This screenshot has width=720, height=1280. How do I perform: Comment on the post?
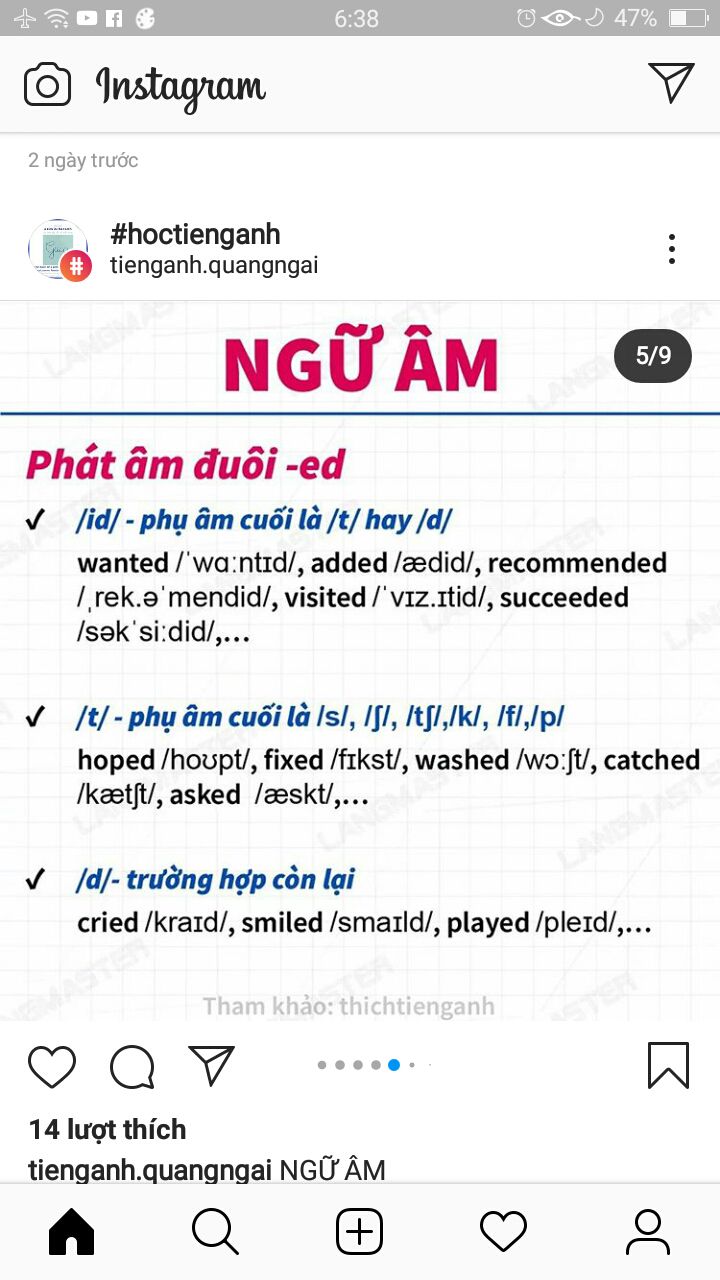[132, 1066]
